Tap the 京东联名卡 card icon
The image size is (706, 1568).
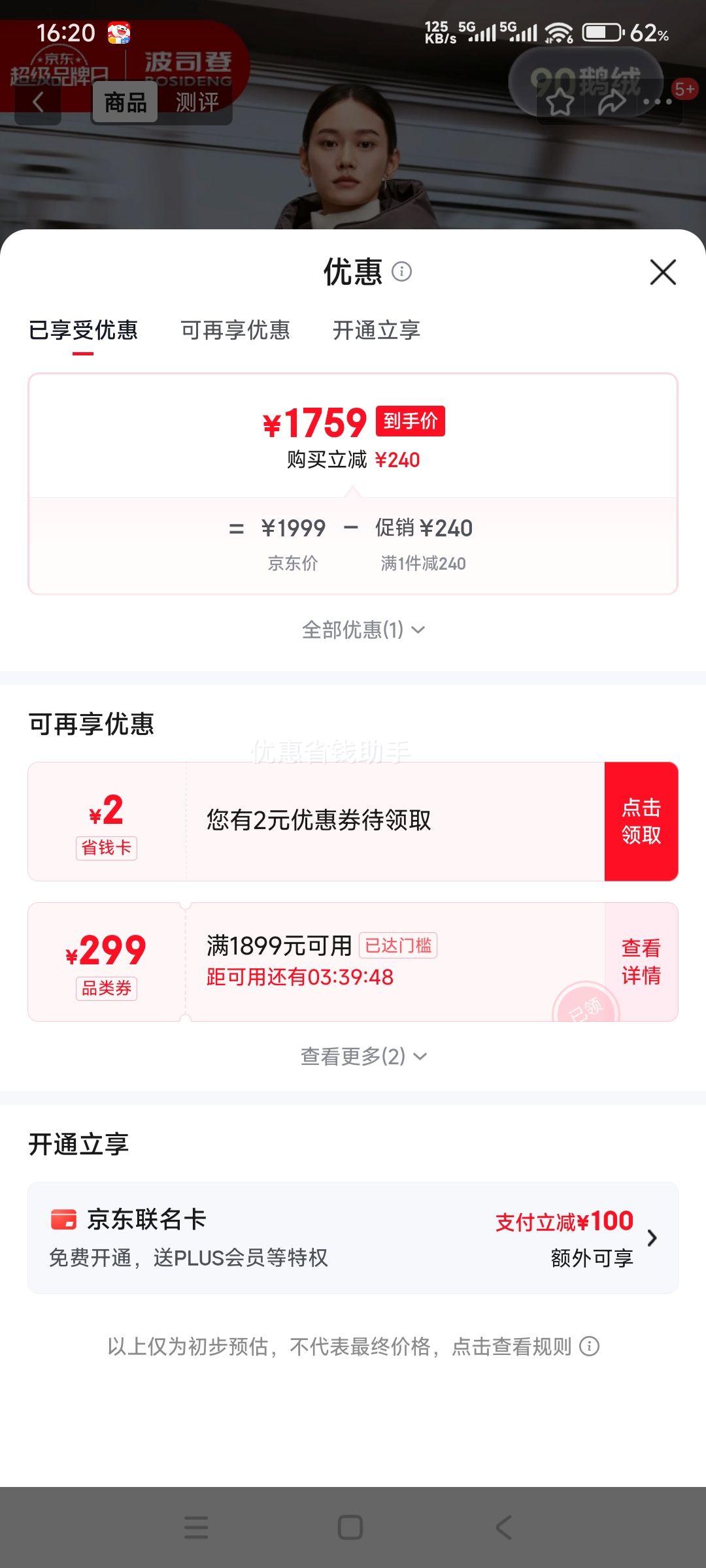coord(65,1220)
